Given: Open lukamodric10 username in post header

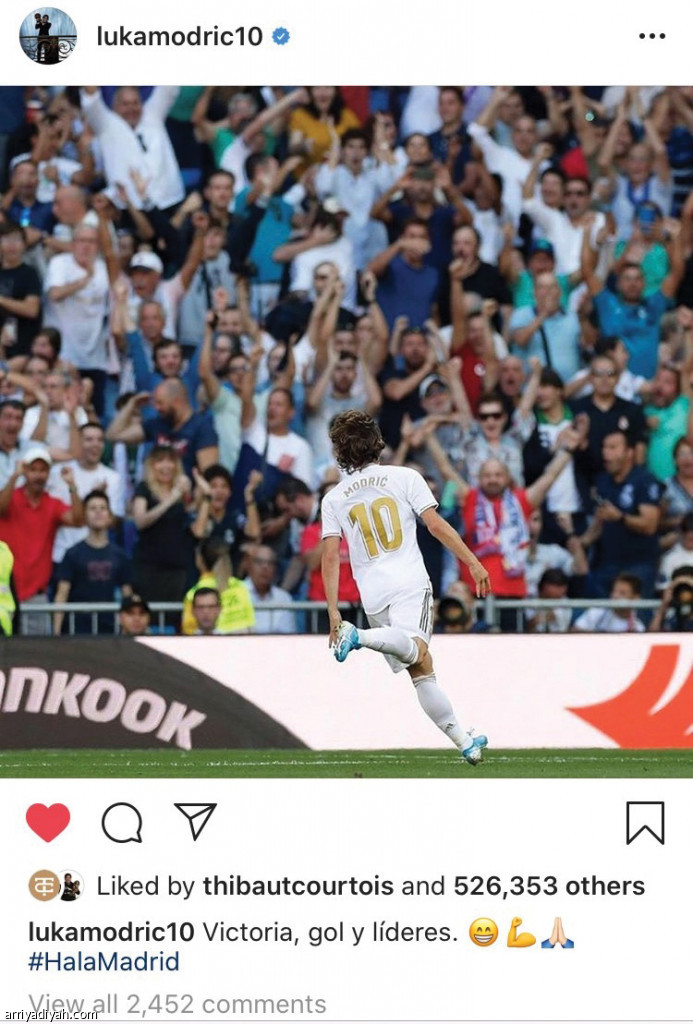Looking at the screenshot, I should (x=179, y=37).
